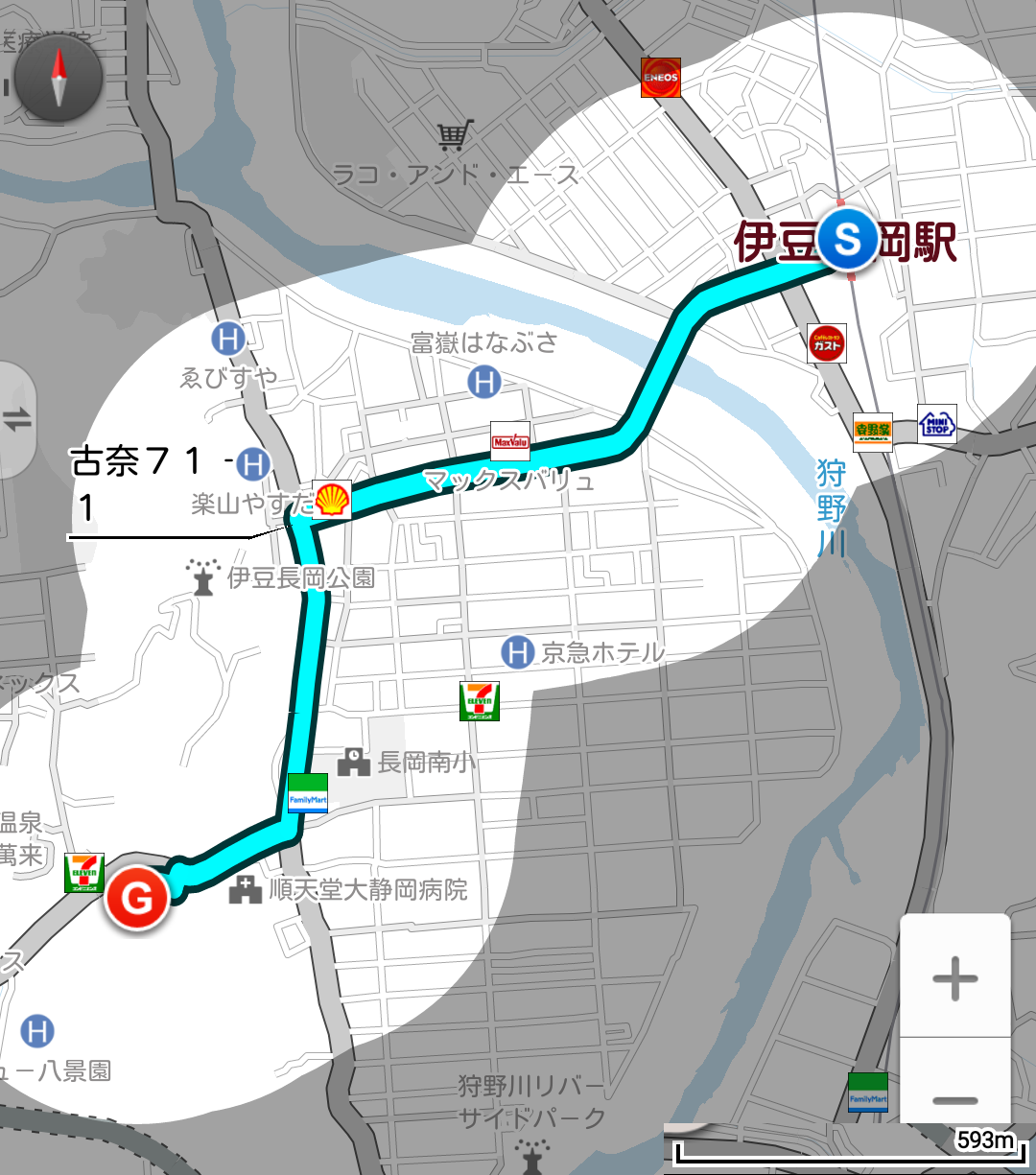The height and width of the screenshot is (1175, 1036).
Task: Open the side panel swap-arrows handle
Action: point(16,419)
